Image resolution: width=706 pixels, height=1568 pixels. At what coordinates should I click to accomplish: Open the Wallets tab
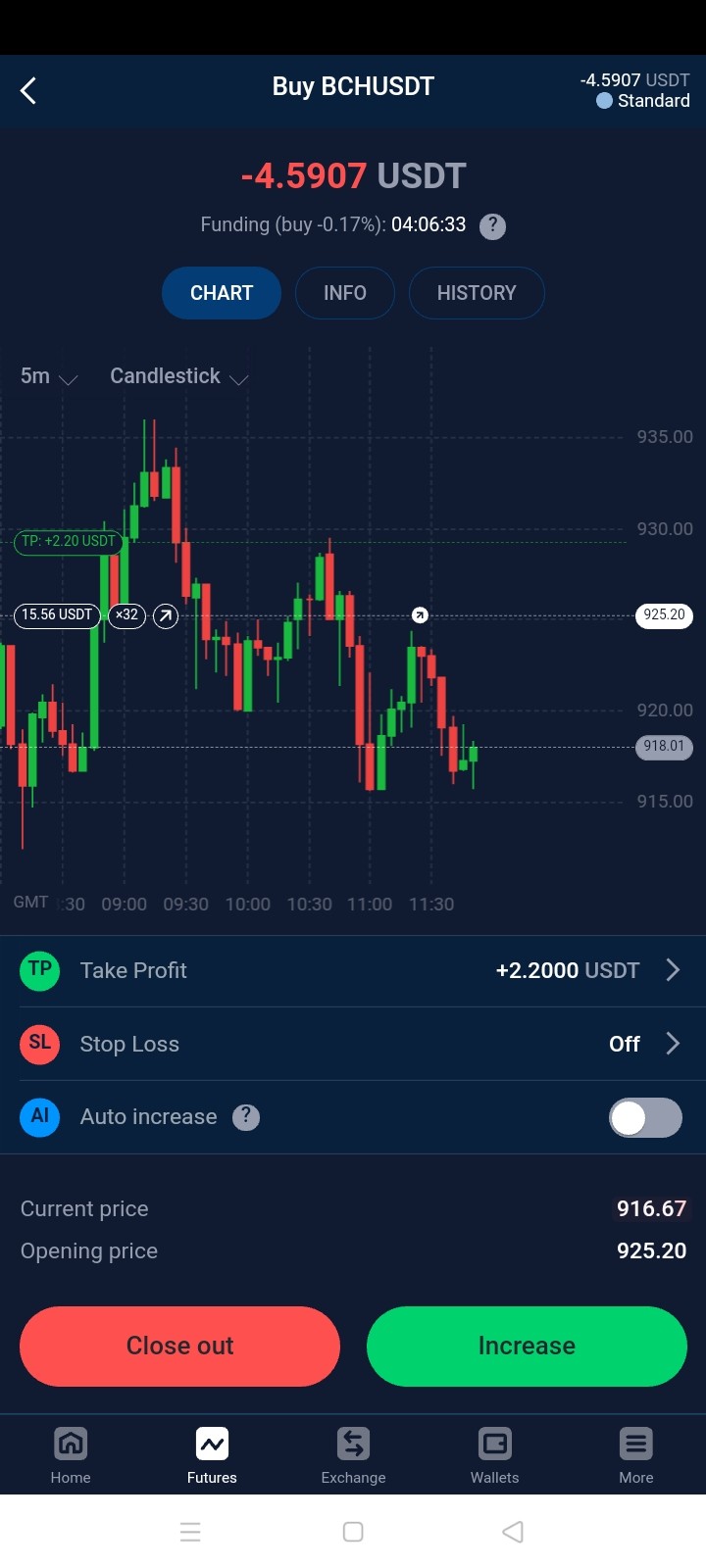(494, 1455)
